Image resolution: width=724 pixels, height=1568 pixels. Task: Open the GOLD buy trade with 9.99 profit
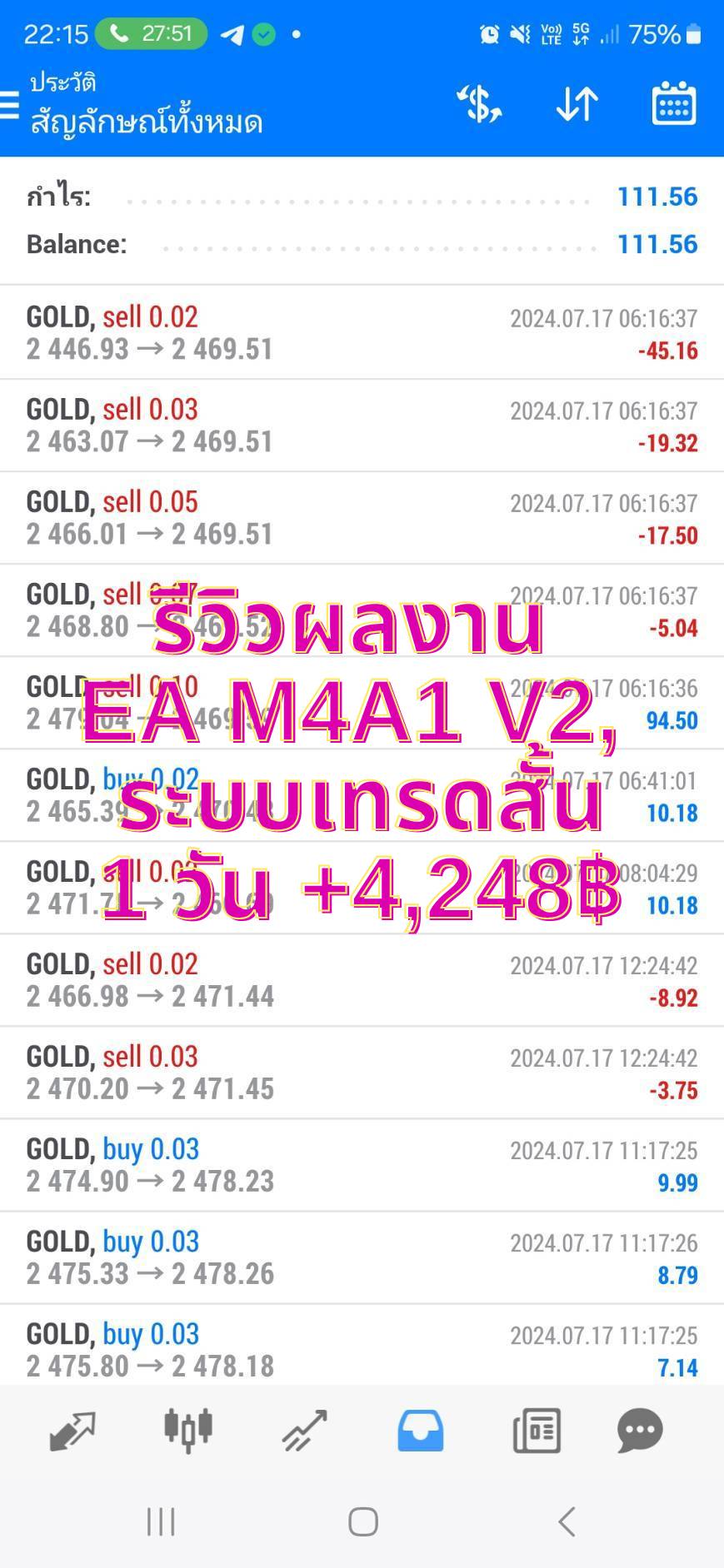point(362,1165)
